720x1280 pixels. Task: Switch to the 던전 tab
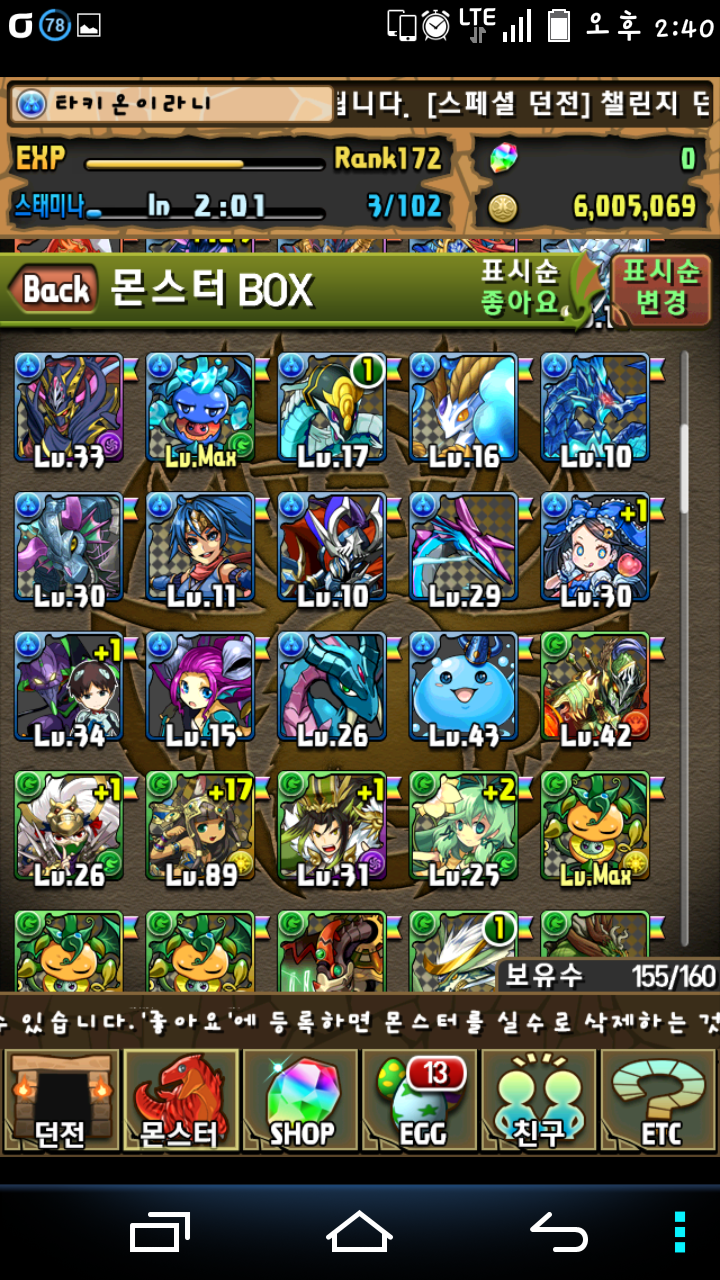pyautogui.click(x=61, y=1100)
